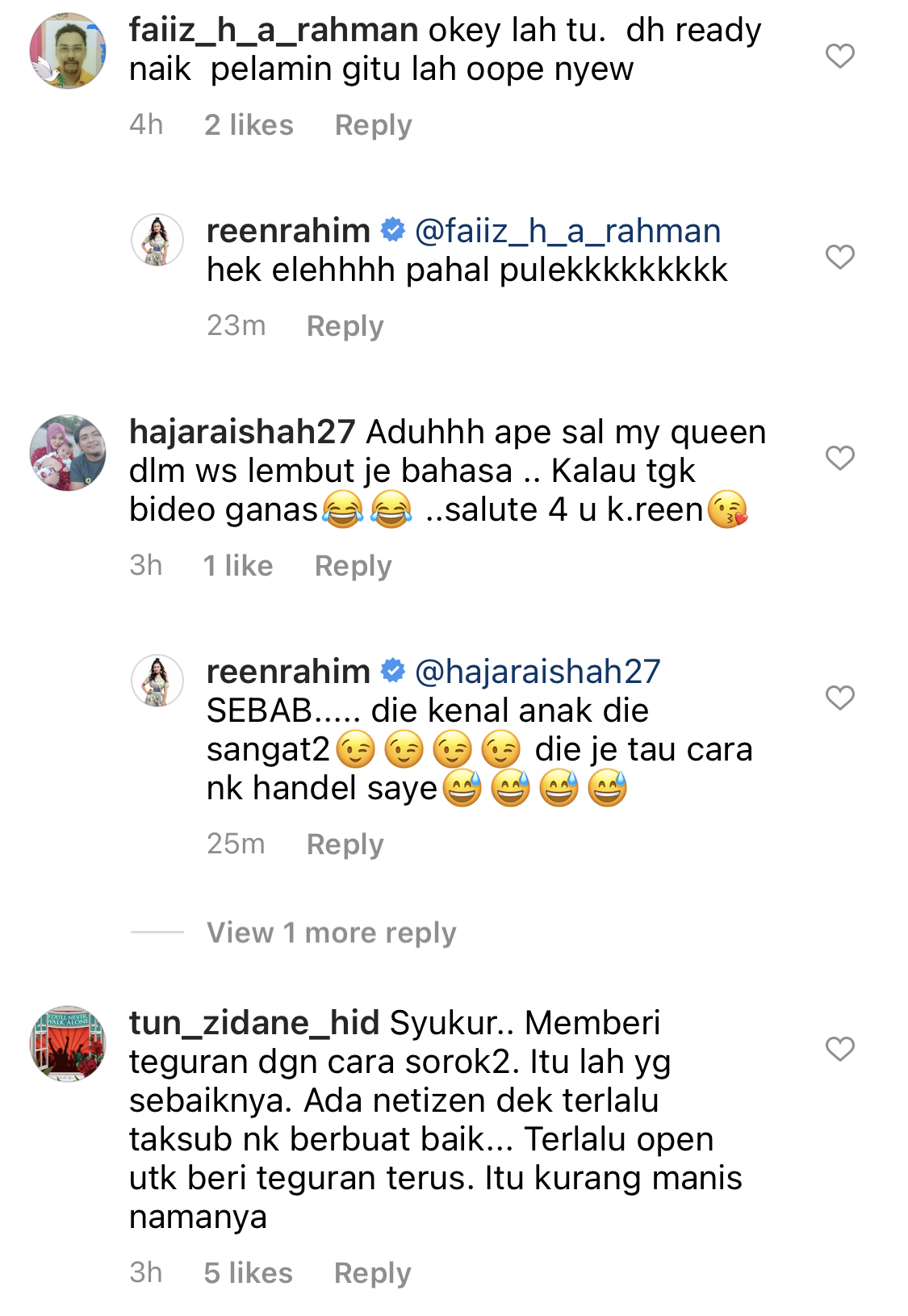Screen dimensions: 908x1316
Task: Like hajaraishah27's comment
Action: click(x=840, y=458)
